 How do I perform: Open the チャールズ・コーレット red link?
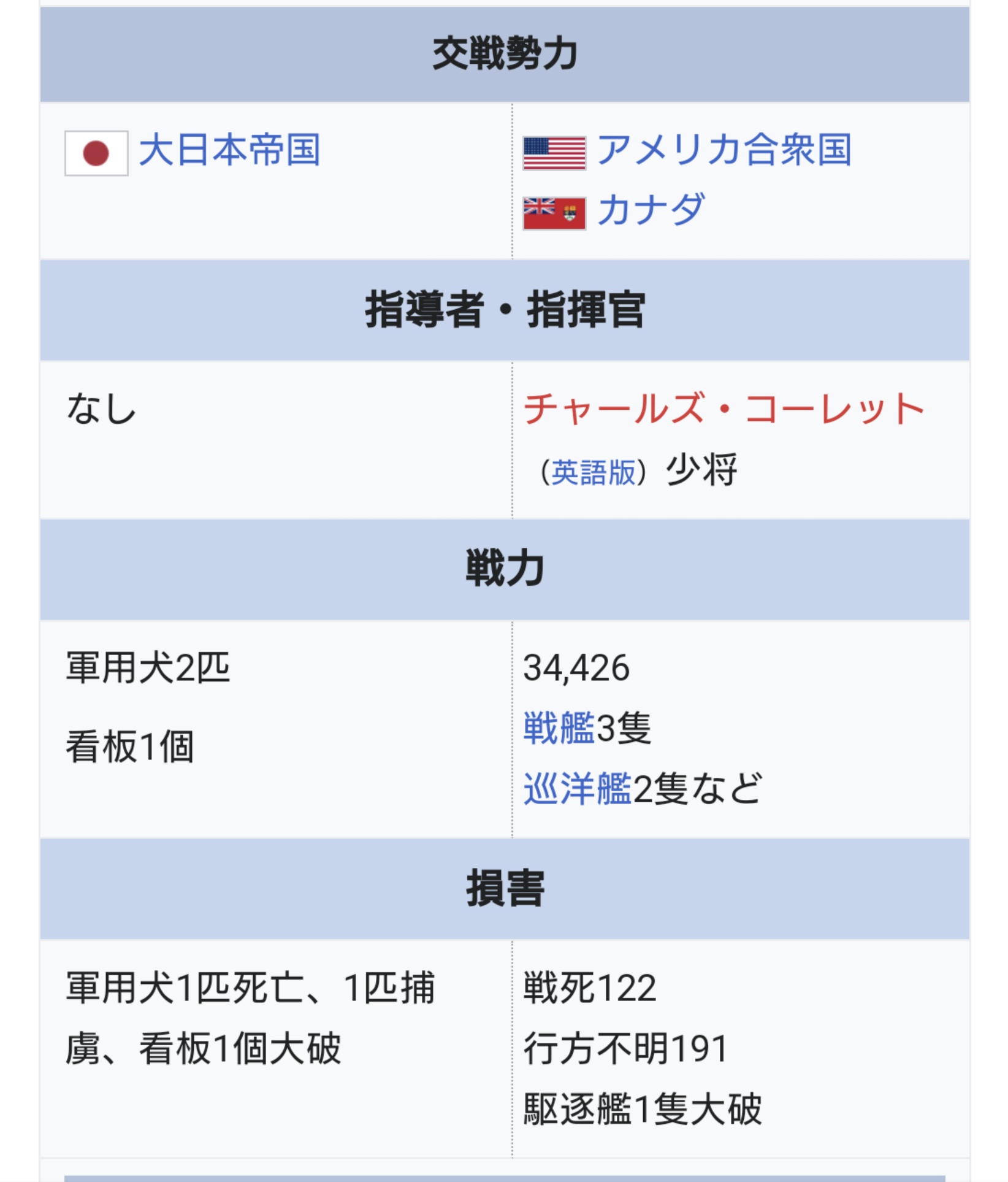coord(724,409)
